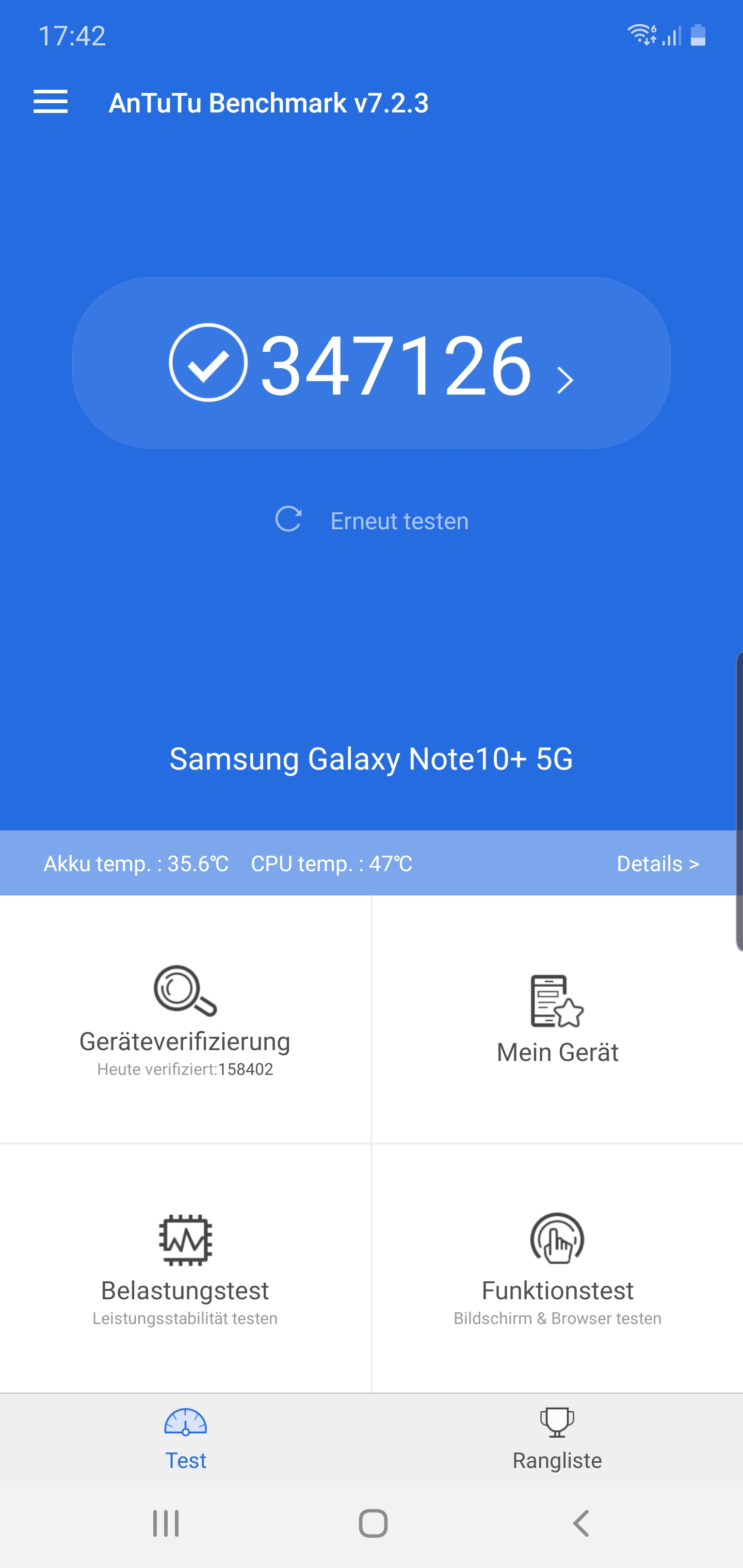Viewport: 743px width, 1568px height.
Task: Open Geräteverifizierung tile
Action: [185, 1020]
